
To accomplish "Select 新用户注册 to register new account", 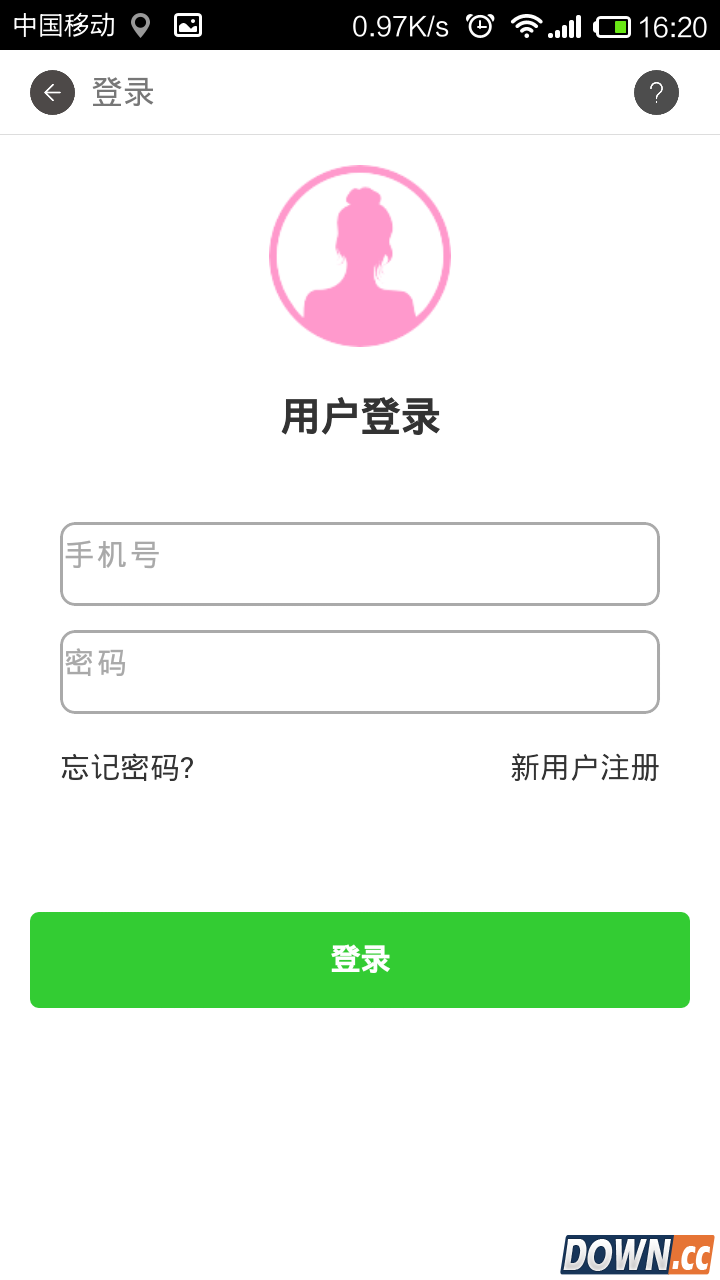I will click(584, 768).
